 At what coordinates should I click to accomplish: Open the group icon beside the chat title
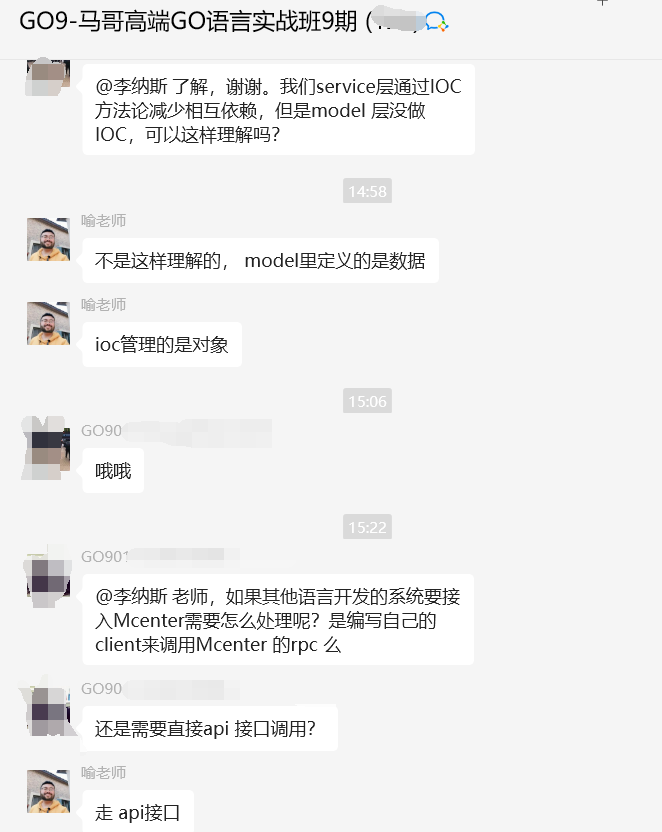point(436,20)
